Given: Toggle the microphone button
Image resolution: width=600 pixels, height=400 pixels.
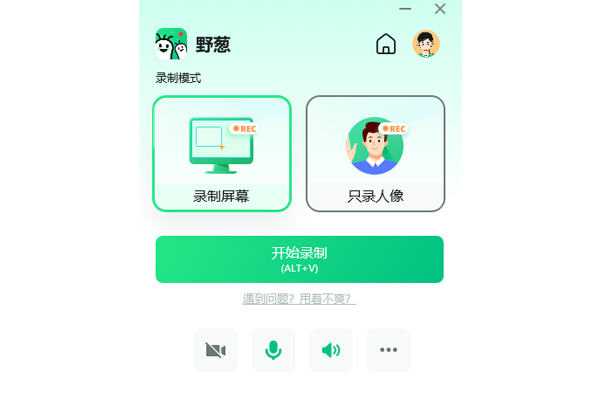Looking at the screenshot, I should click(x=273, y=350).
